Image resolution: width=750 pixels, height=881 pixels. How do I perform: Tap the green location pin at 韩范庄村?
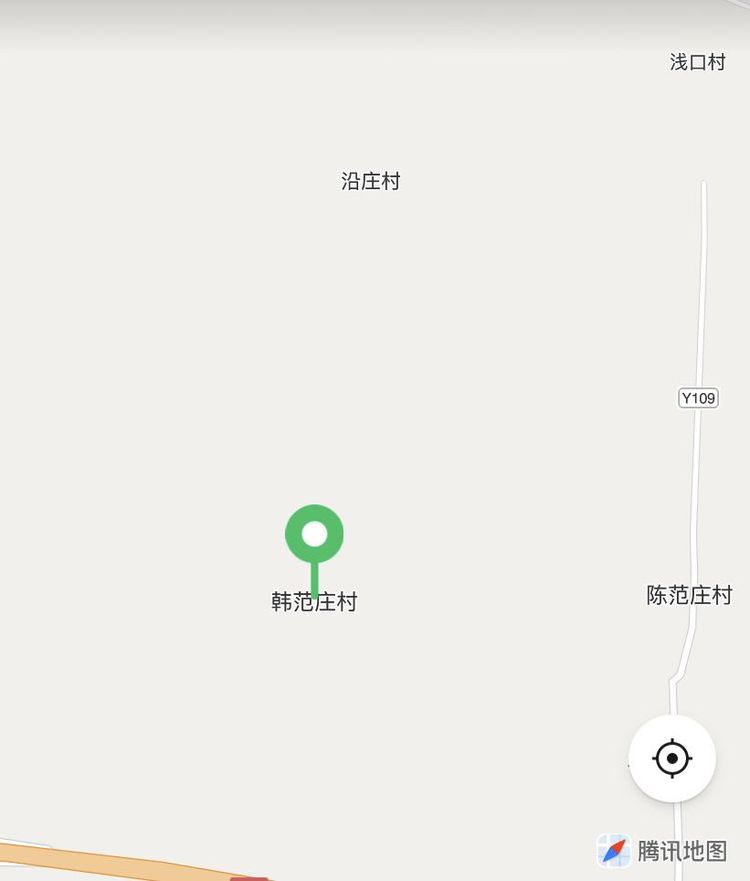click(x=314, y=535)
